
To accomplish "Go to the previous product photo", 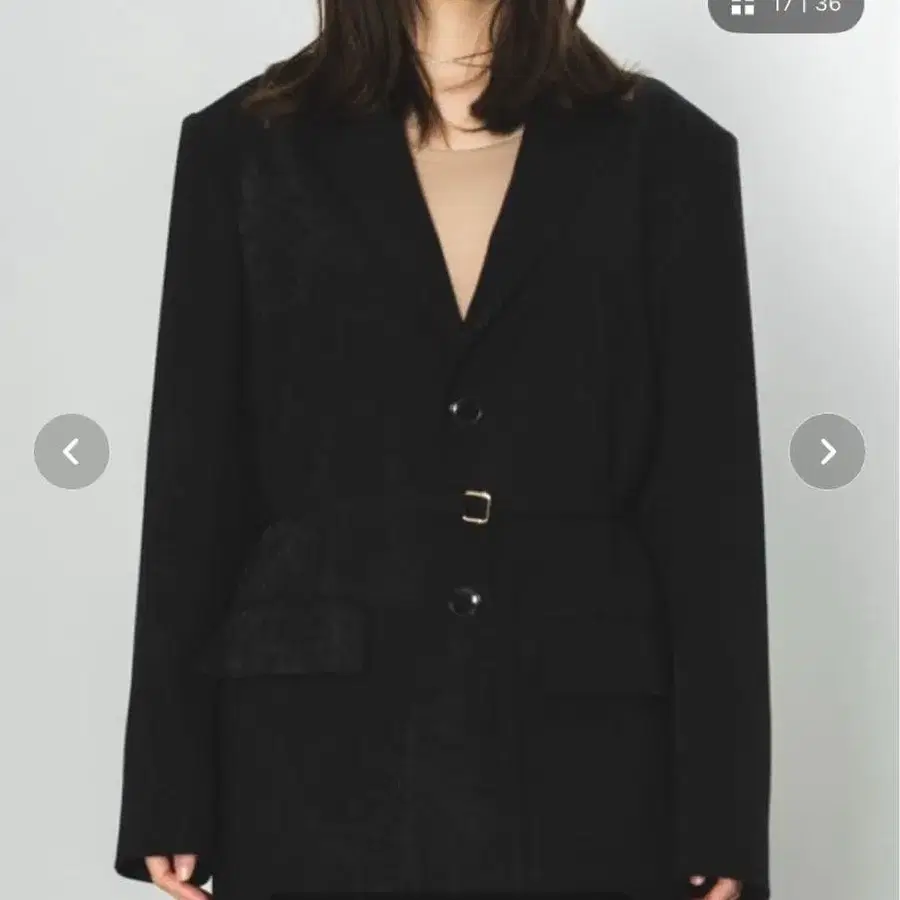I will point(71,452).
